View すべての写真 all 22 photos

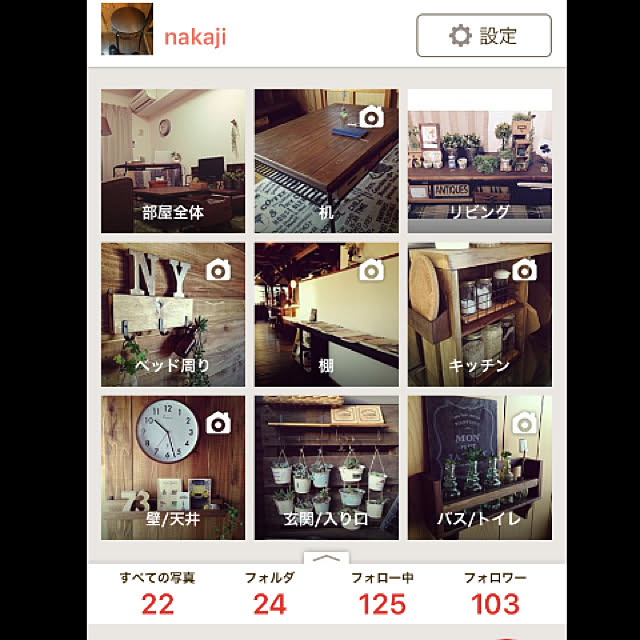[158, 593]
